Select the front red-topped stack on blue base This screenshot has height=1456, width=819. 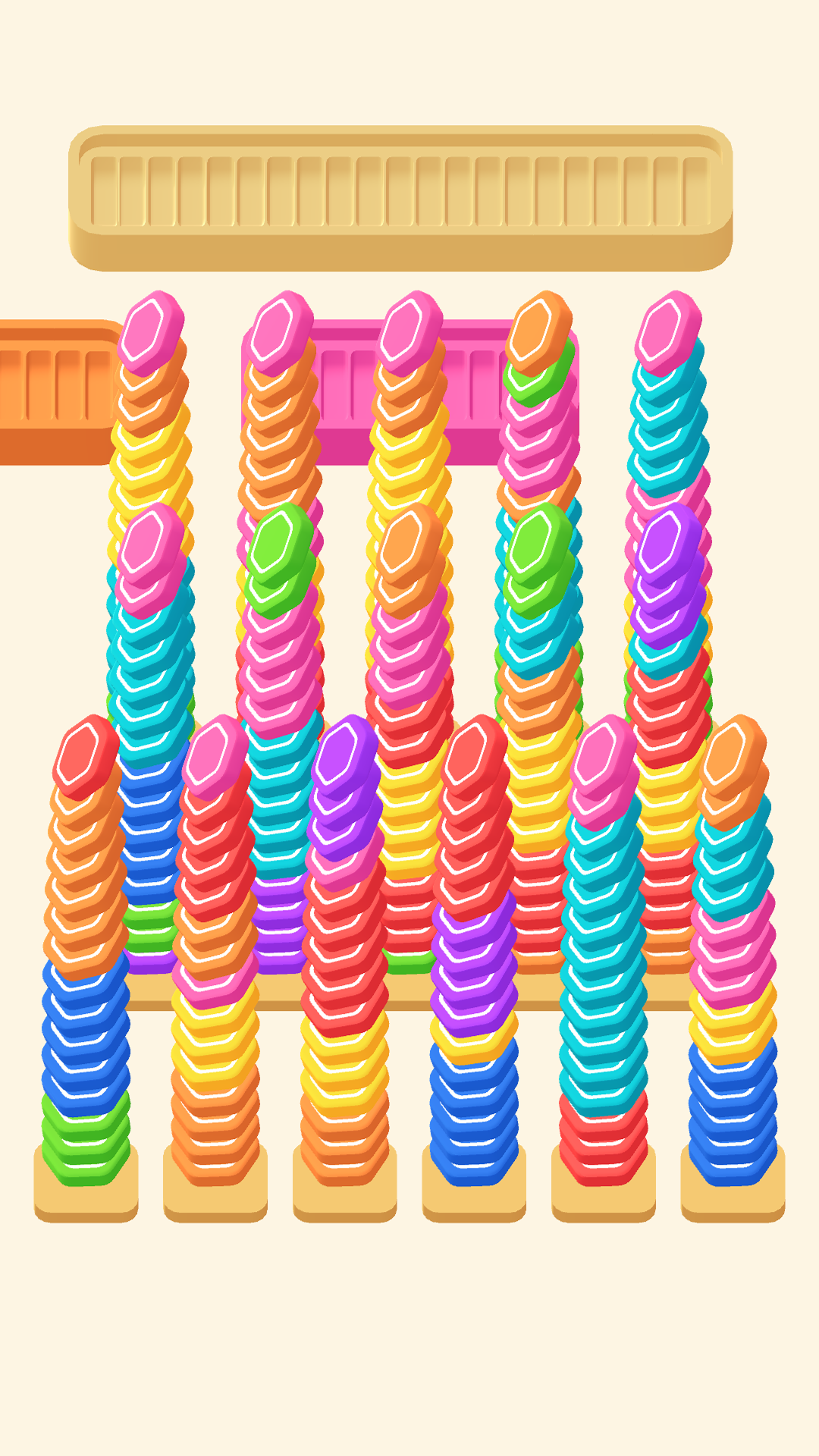click(x=474, y=986)
